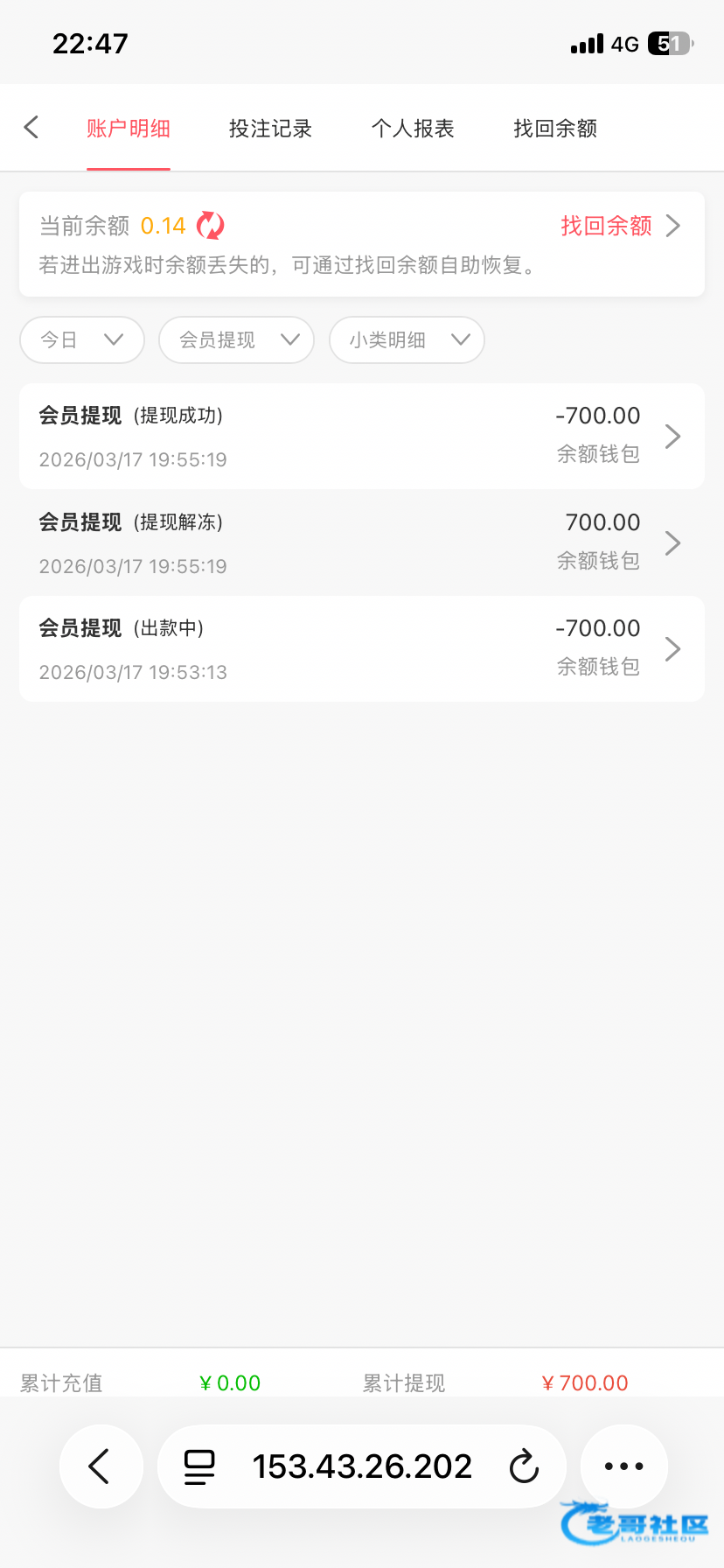
Task: Expand the 小类明细 filter
Action: [x=407, y=339]
